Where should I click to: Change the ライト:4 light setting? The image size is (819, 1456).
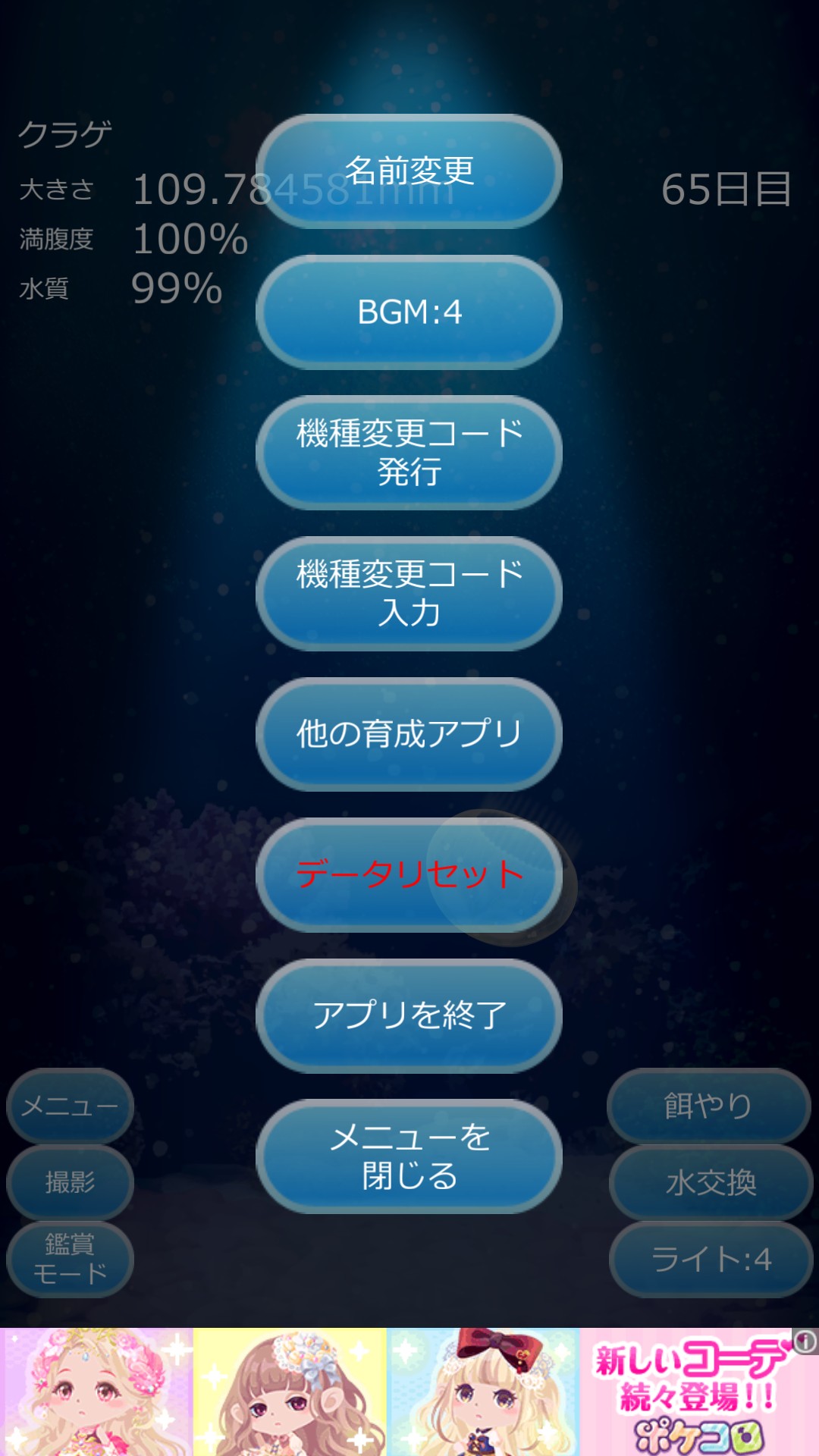point(711,1259)
